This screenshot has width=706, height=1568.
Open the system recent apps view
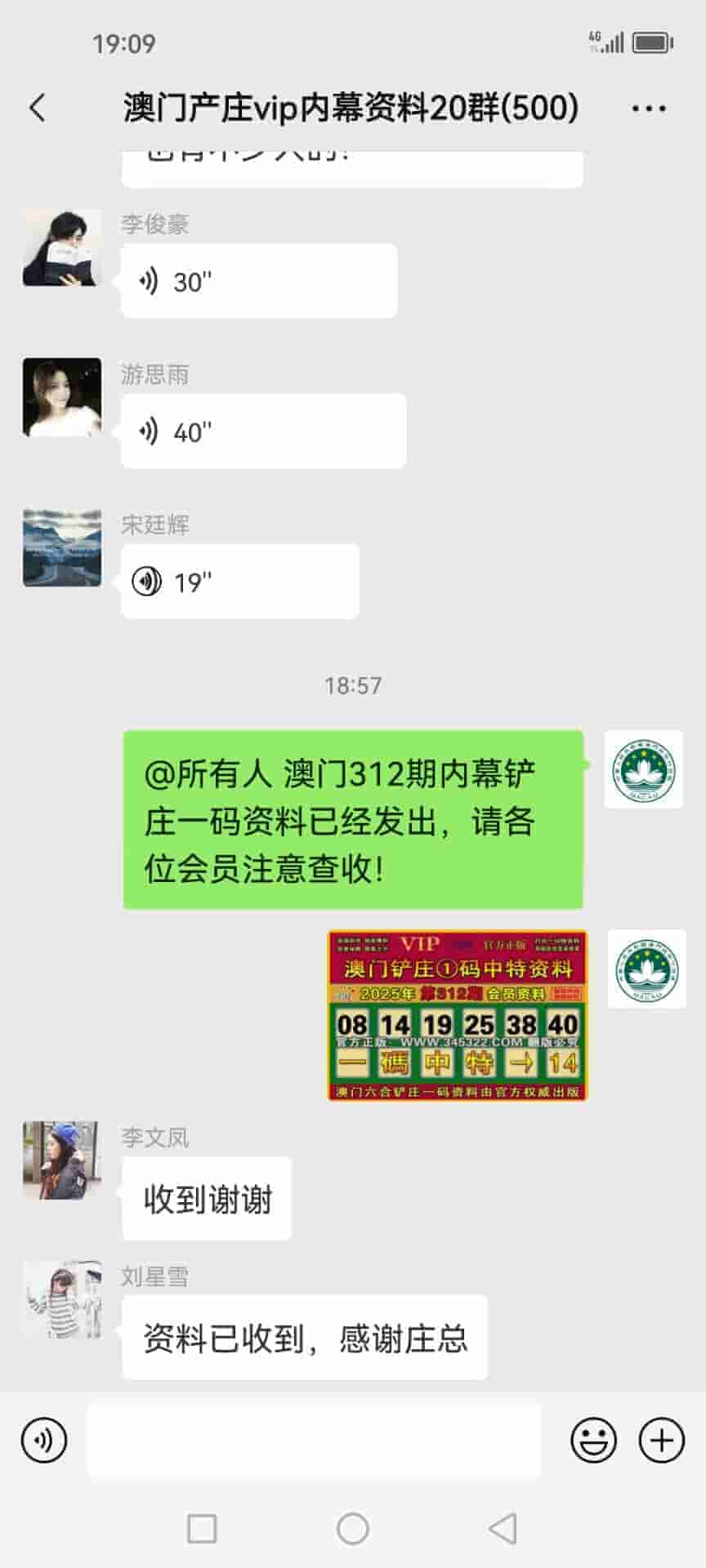202,1528
